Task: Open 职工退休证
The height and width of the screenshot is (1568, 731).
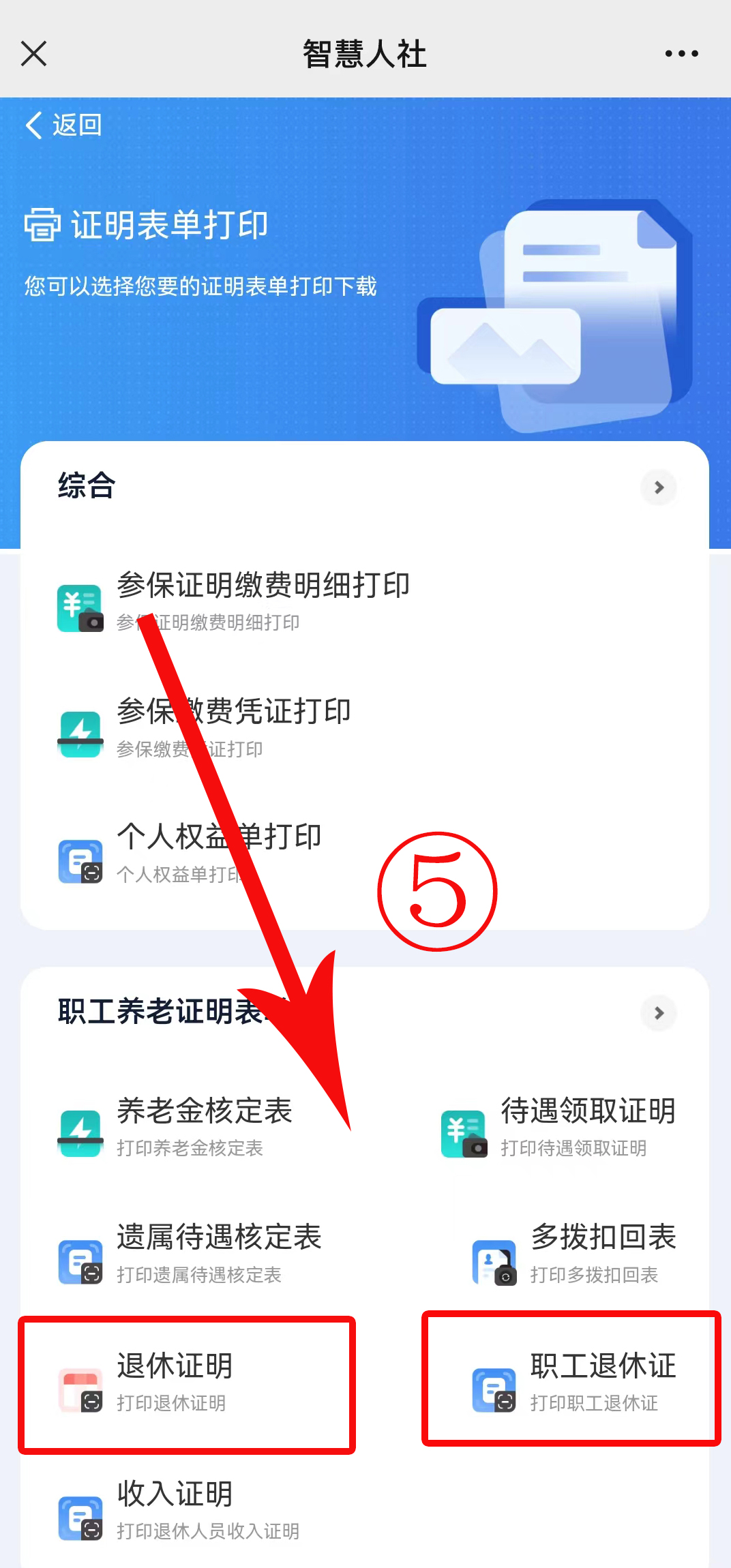Action: (x=603, y=1381)
